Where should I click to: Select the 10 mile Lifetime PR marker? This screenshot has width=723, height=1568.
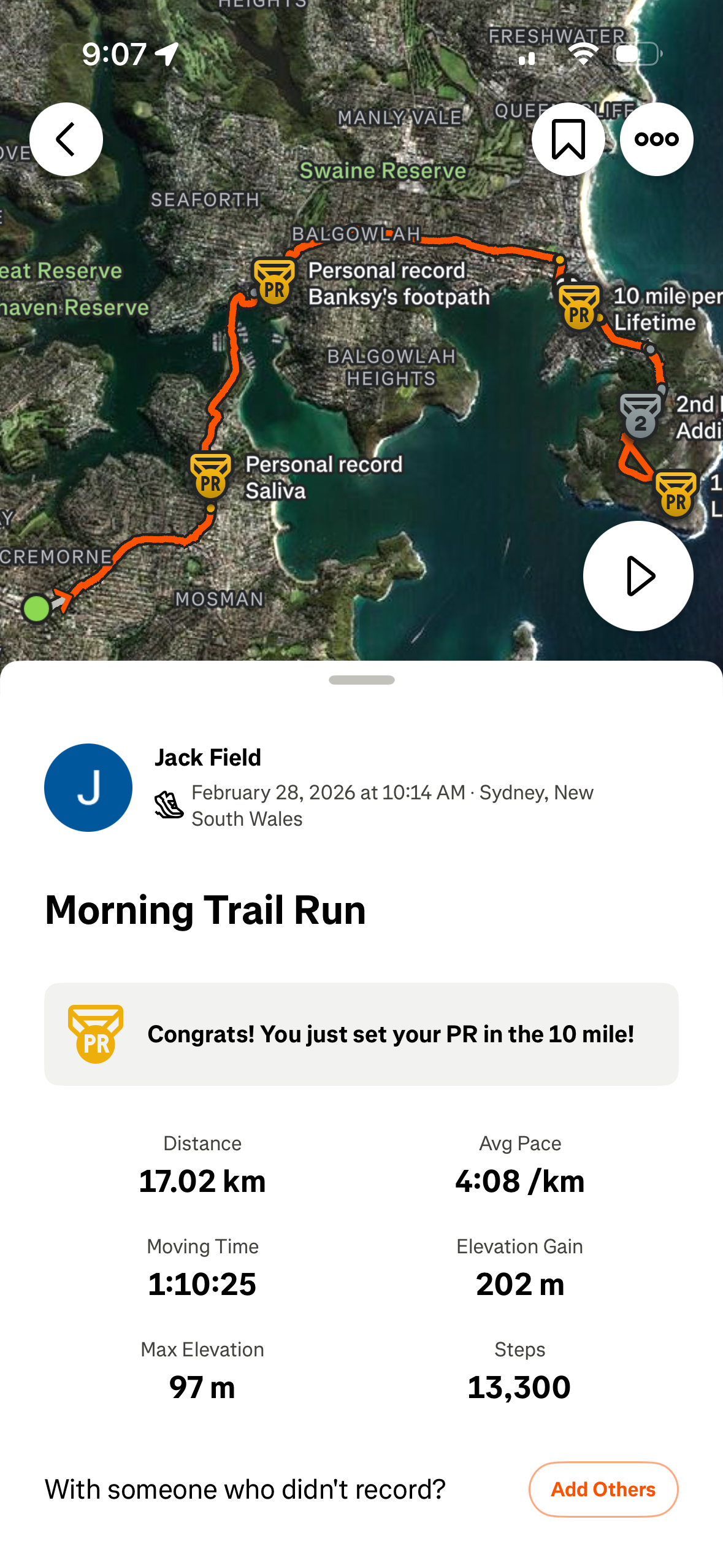coord(579,307)
